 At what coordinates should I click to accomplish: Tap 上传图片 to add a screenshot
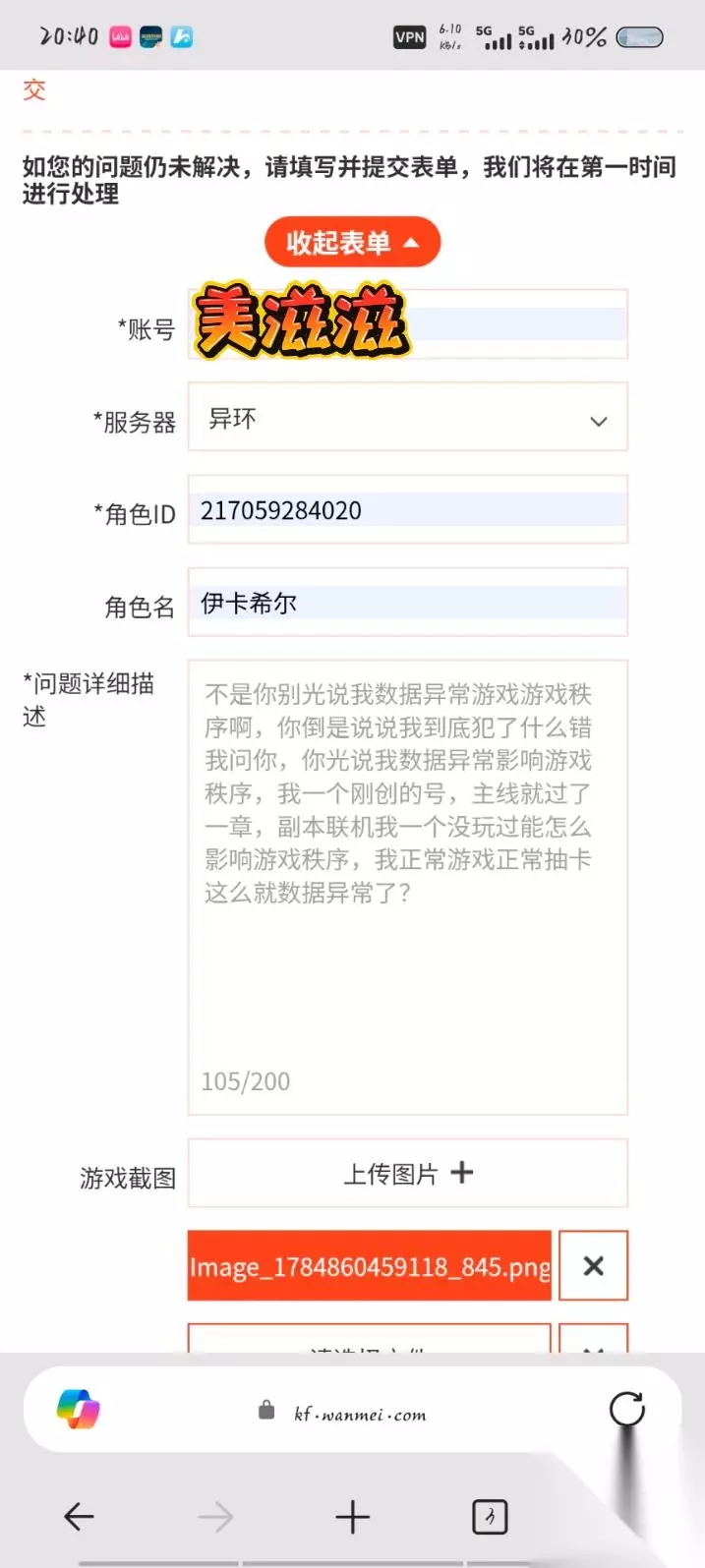click(x=407, y=1173)
